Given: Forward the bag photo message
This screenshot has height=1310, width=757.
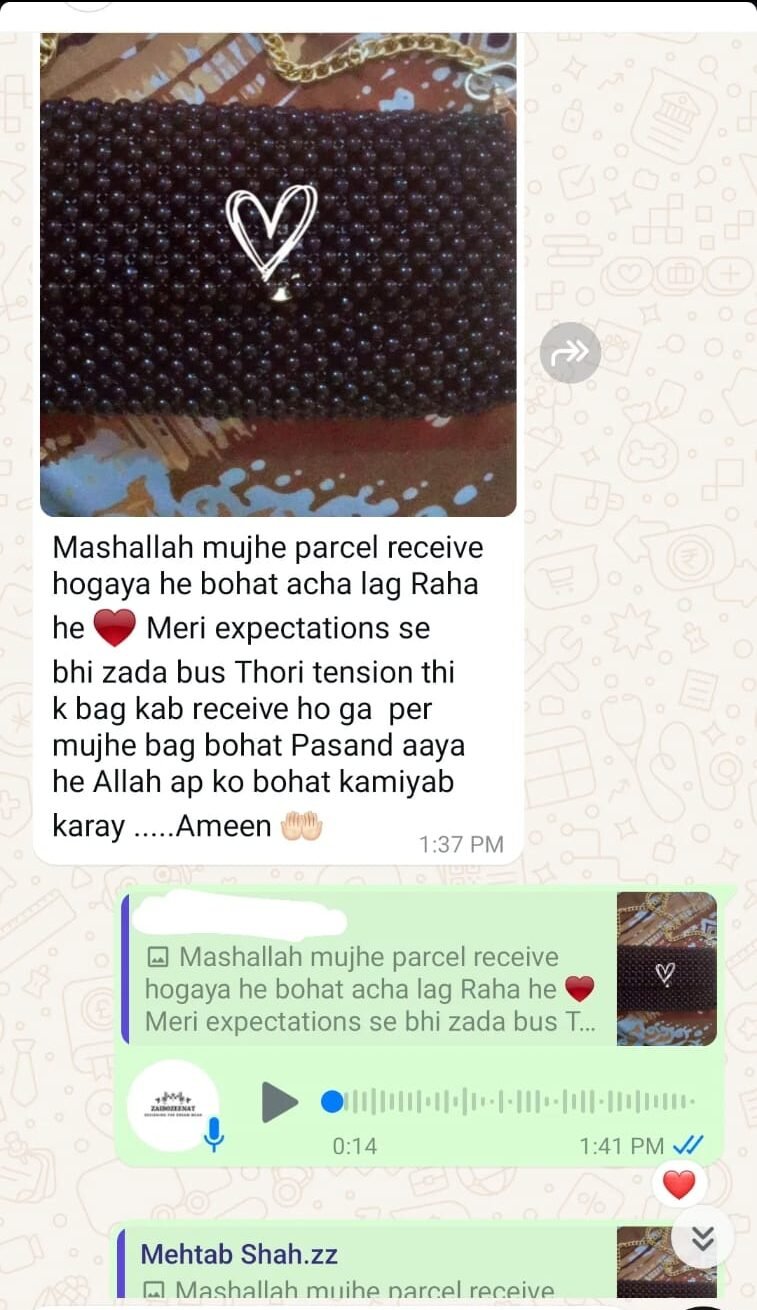Looking at the screenshot, I should (x=570, y=353).
